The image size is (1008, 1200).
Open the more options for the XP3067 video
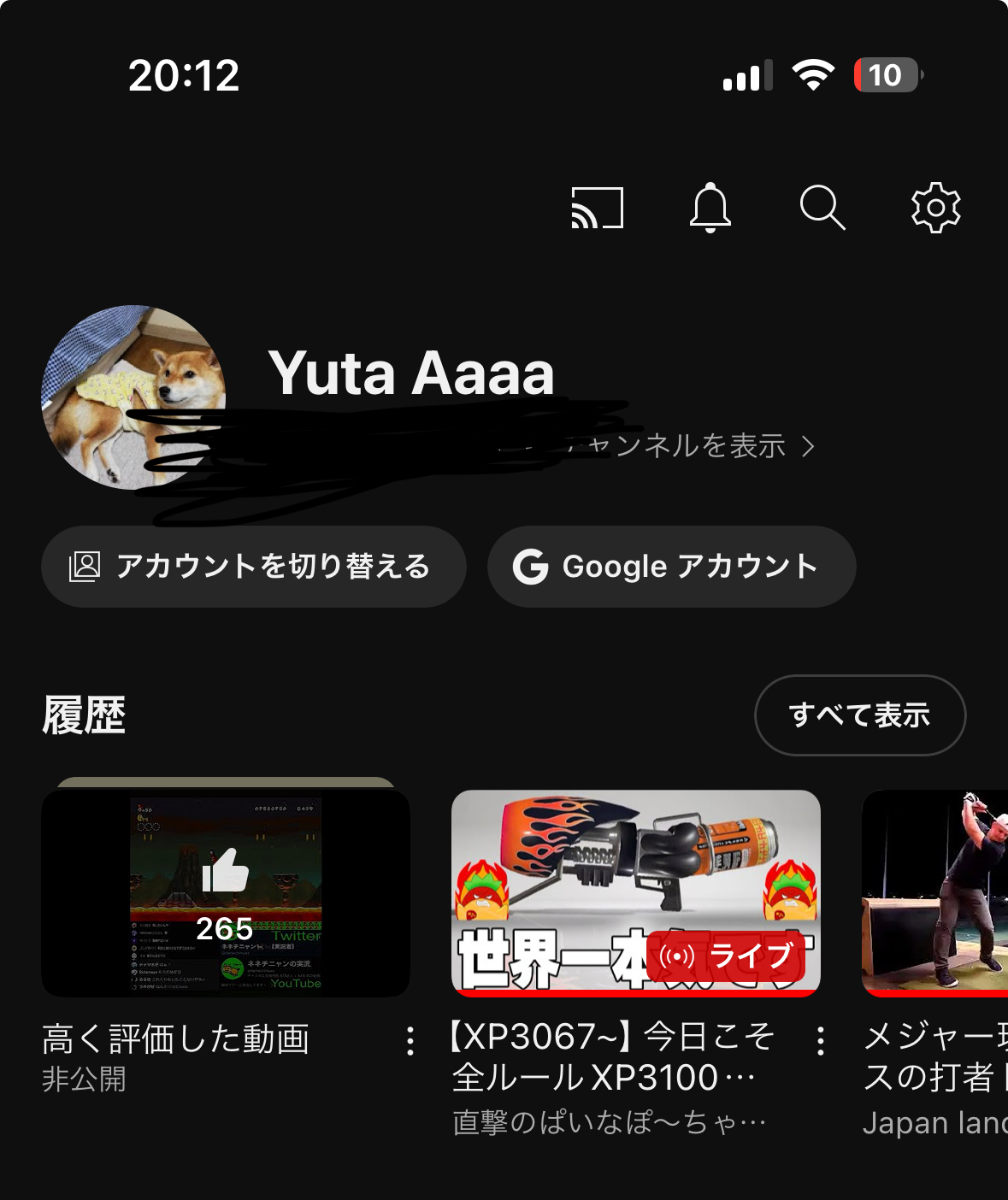point(821,1040)
